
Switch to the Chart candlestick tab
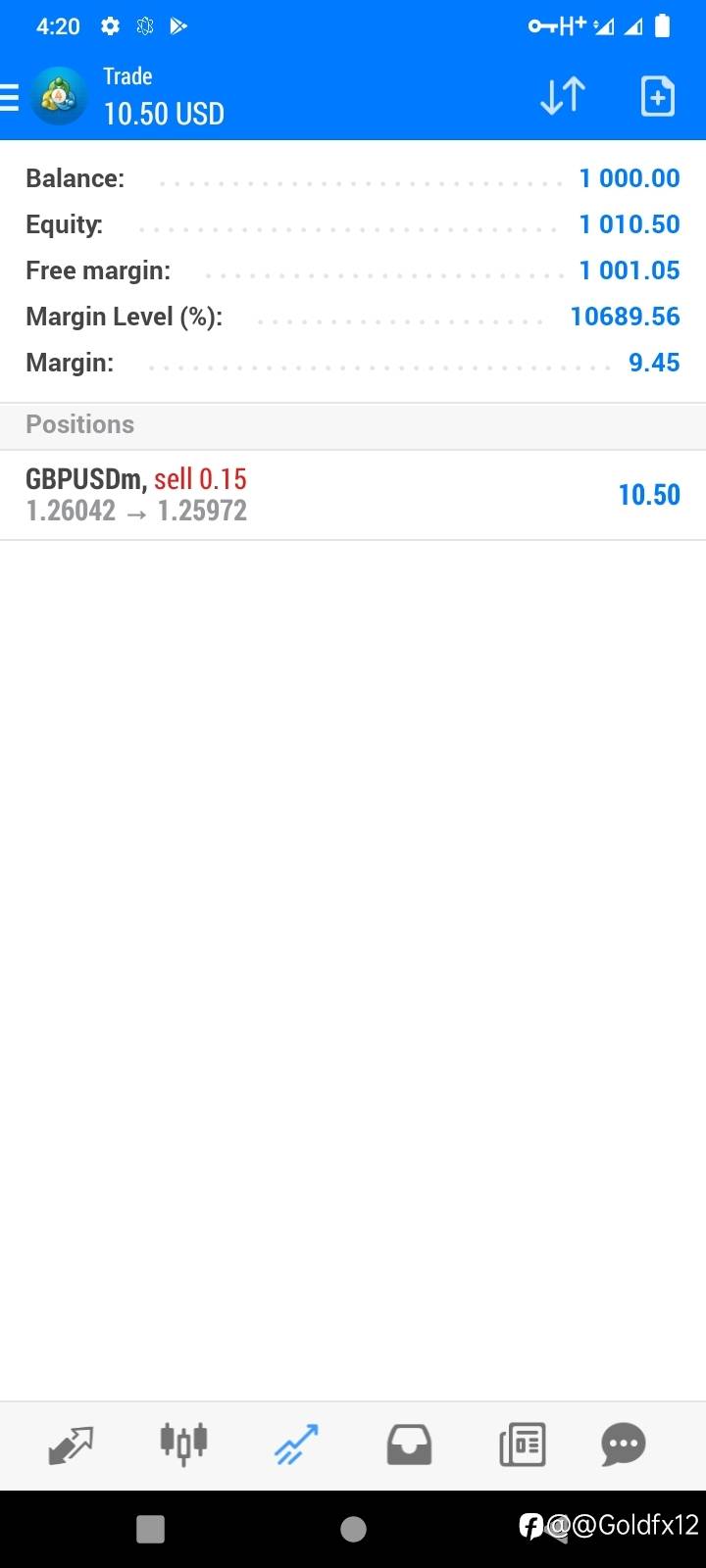click(x=183, y=1444)
